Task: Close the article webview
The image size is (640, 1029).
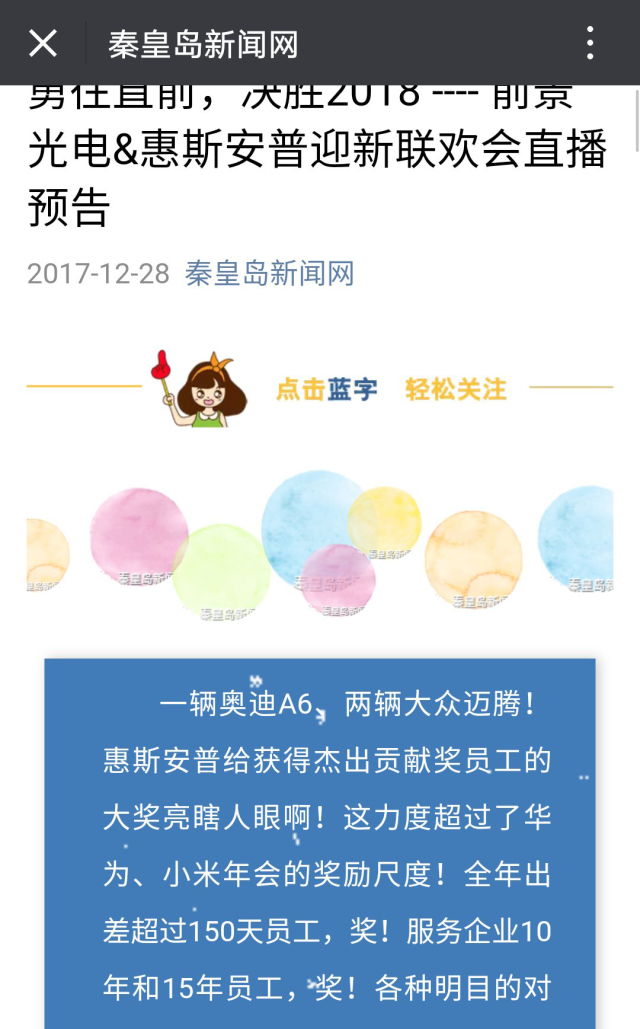Action: tap(43, 43)
